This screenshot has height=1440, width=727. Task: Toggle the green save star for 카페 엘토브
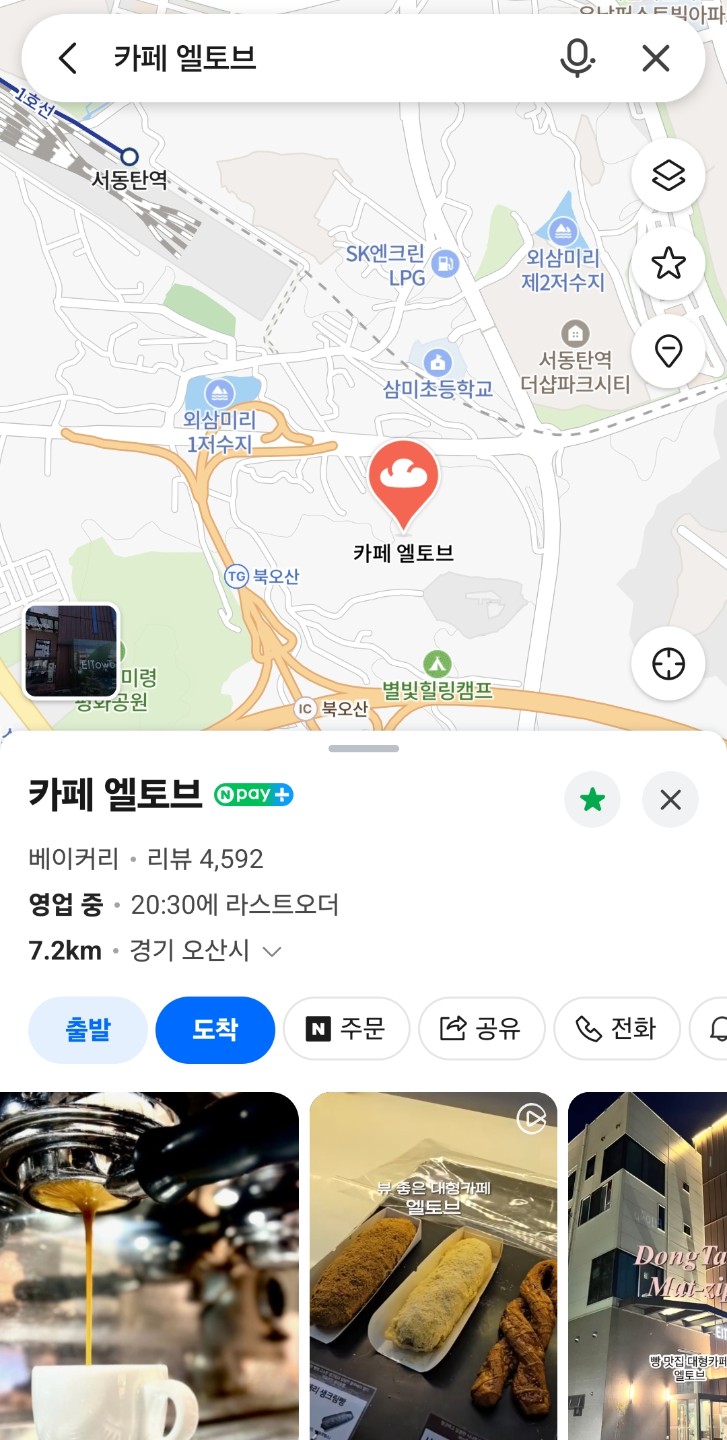[x=592, y=800]
